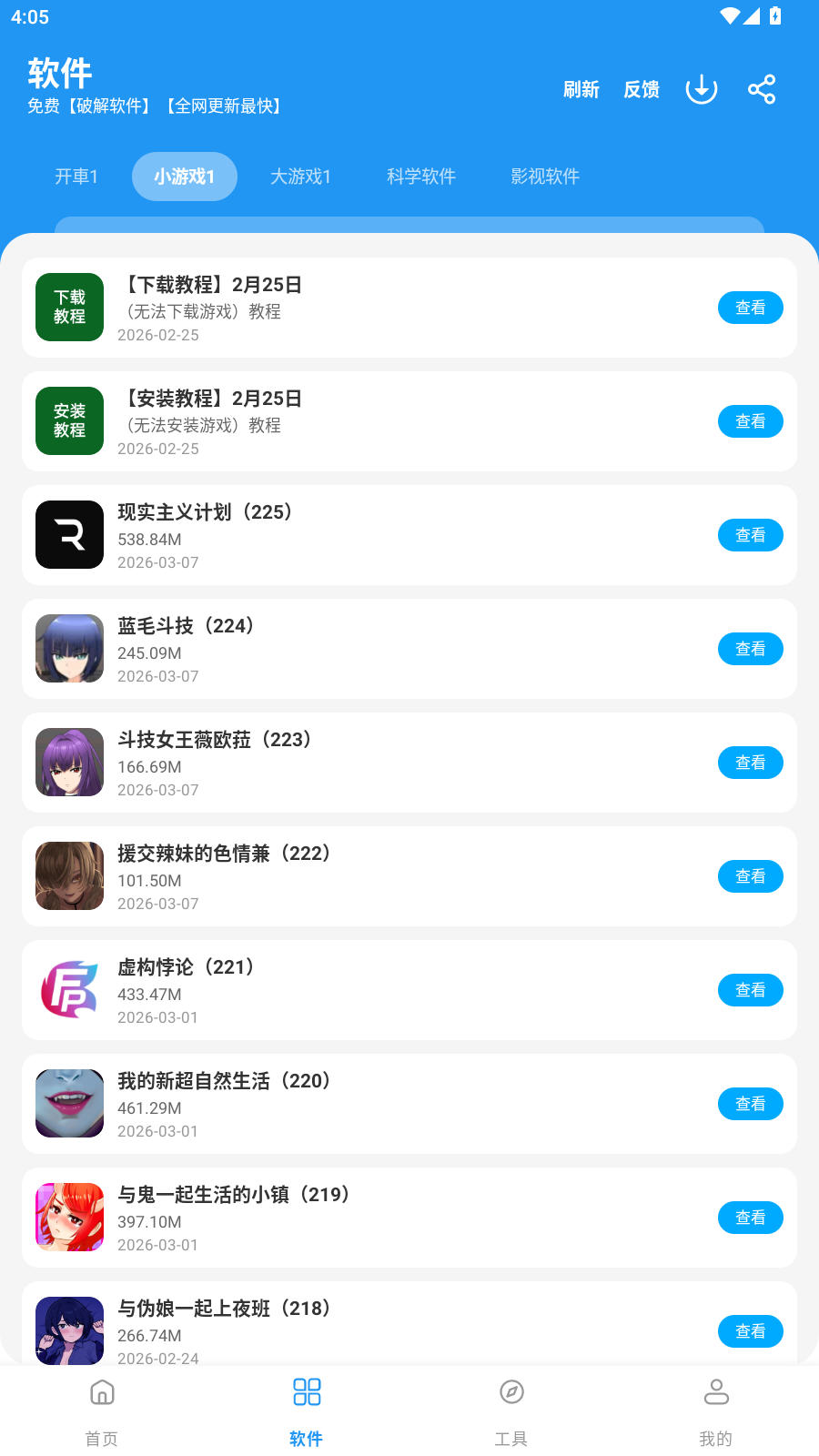Switch to the 我的 profile tab
Image resolution: width=819 pixels, height=1456 pixels.
pos(716,1409)
